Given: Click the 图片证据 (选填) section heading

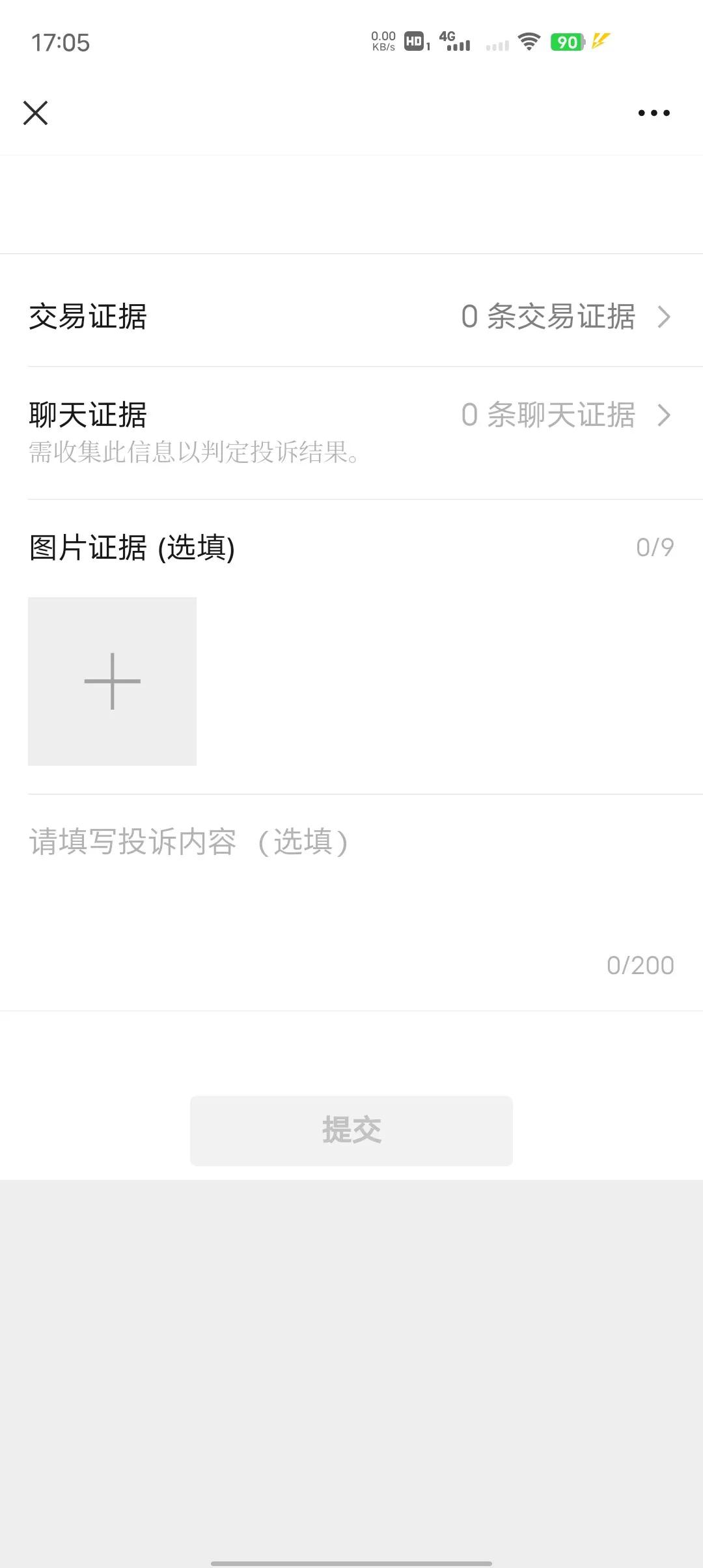Looking at the screenshot, I should click(131, 547).
